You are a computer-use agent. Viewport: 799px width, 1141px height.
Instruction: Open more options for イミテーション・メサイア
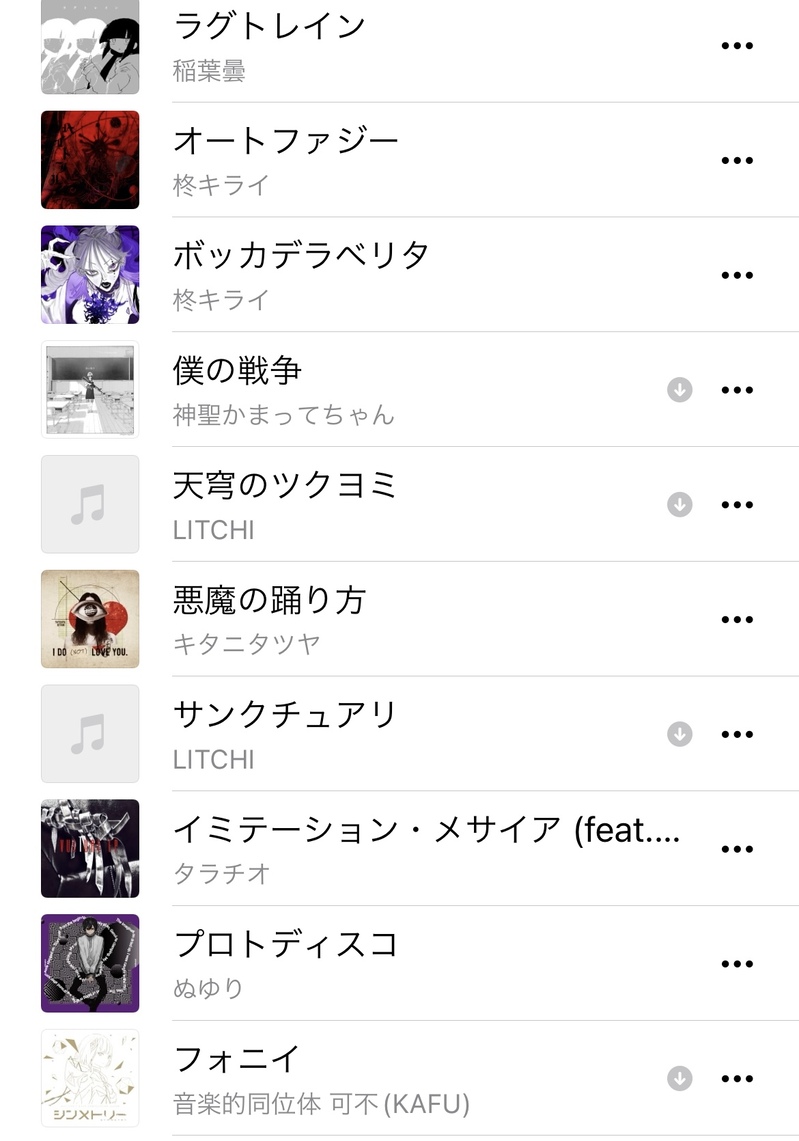point(737,849)
